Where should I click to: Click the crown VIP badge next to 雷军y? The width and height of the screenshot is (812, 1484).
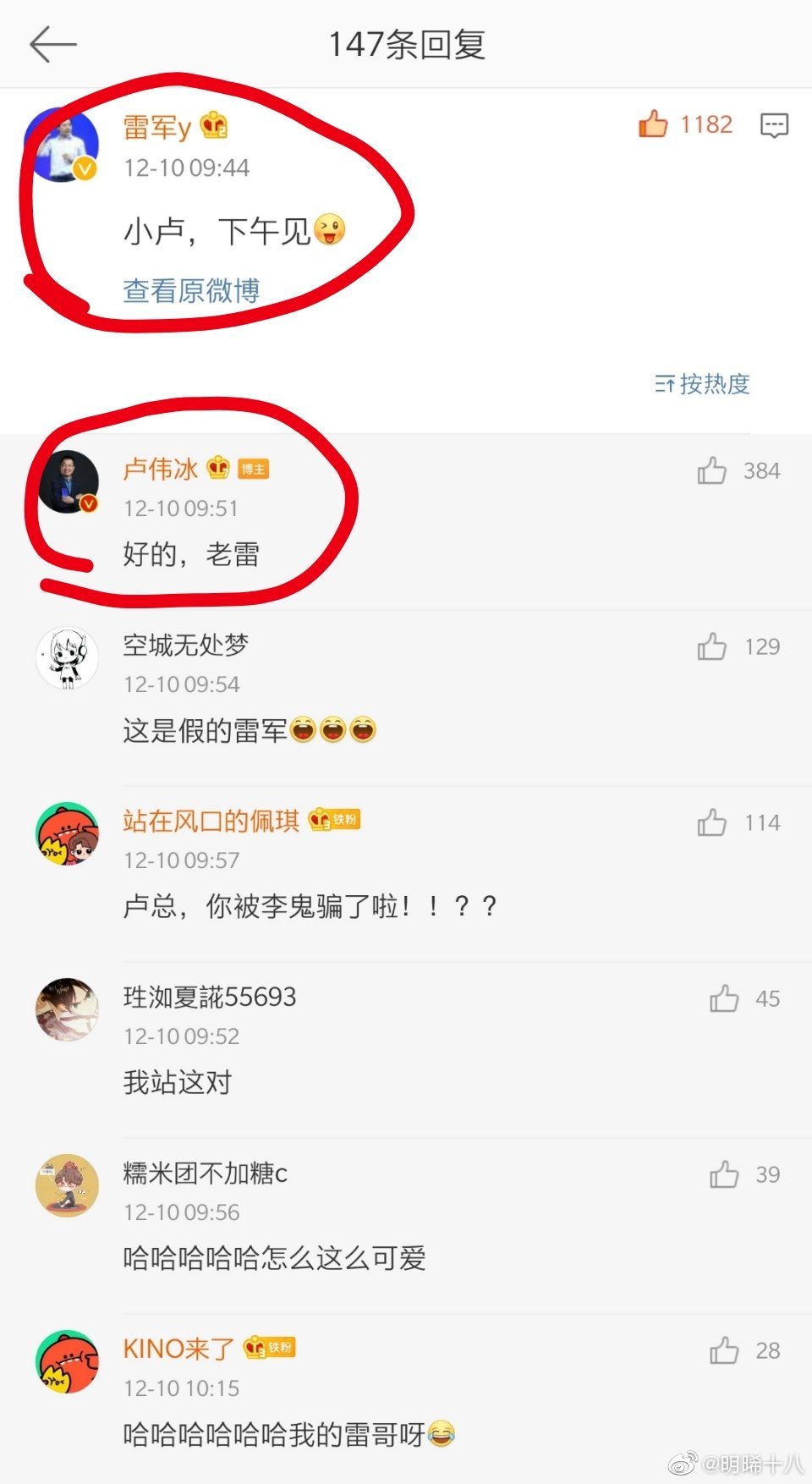[x=213, y=125]
